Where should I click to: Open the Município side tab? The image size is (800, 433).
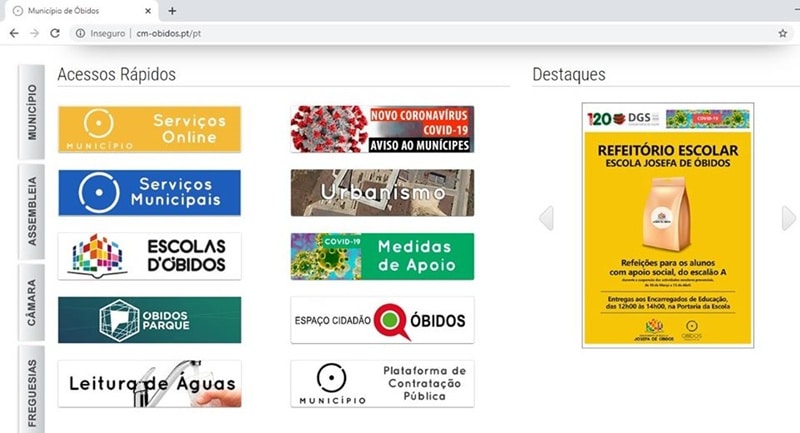(31, 111)
